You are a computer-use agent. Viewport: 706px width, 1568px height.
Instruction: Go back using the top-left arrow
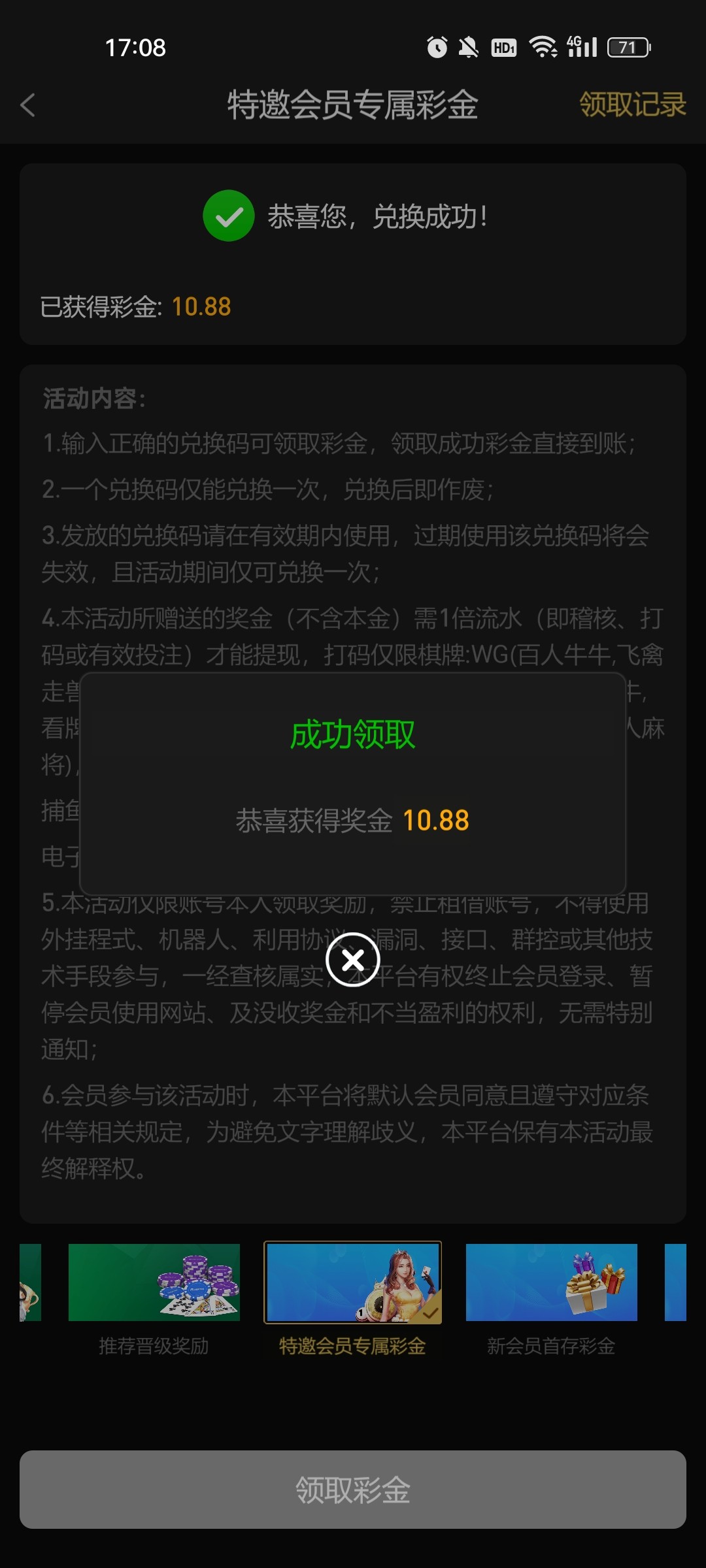coord(28,105)
